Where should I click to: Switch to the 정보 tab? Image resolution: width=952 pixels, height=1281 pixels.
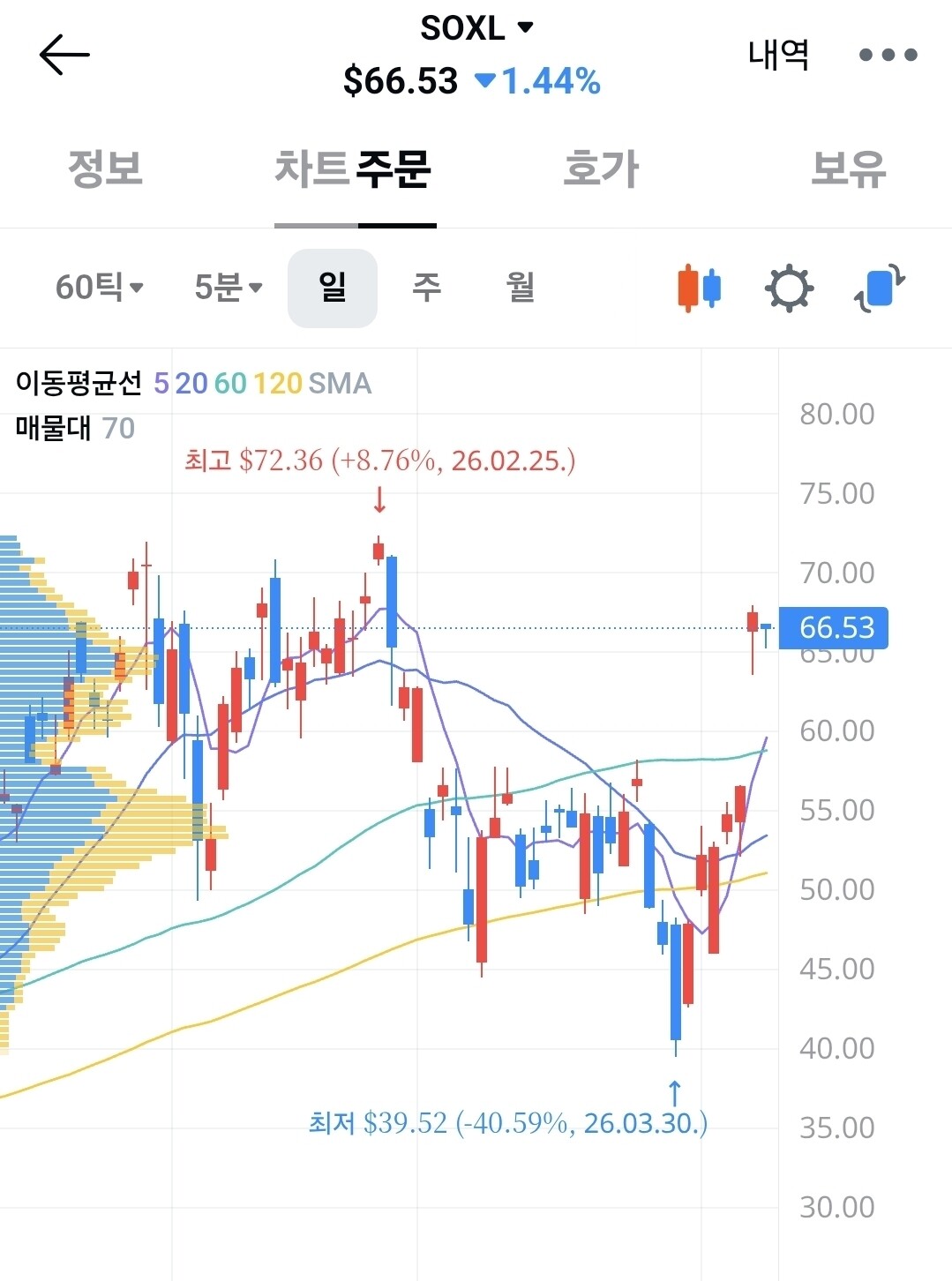105,169
